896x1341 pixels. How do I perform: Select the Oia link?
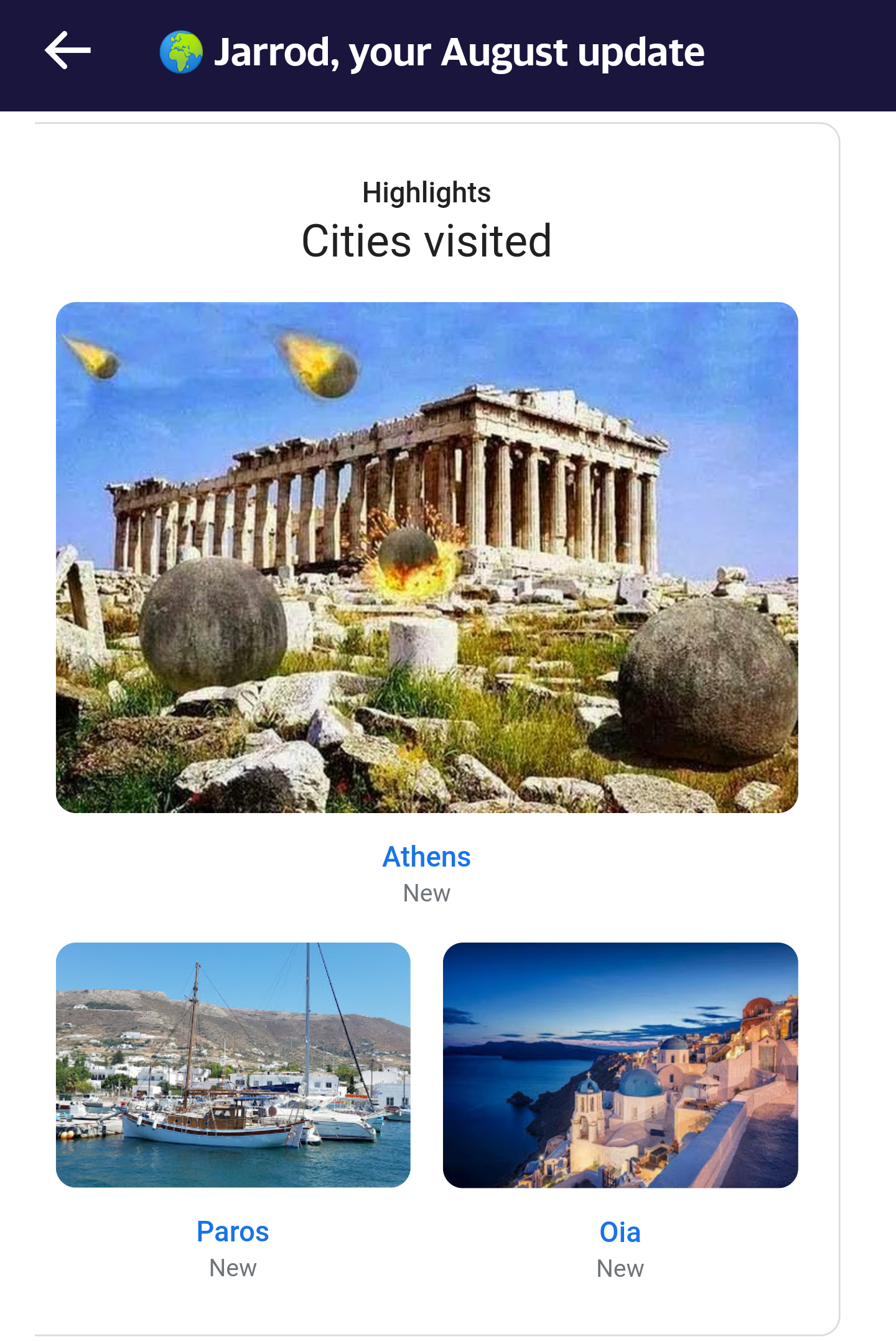(x=620, y=1231)
